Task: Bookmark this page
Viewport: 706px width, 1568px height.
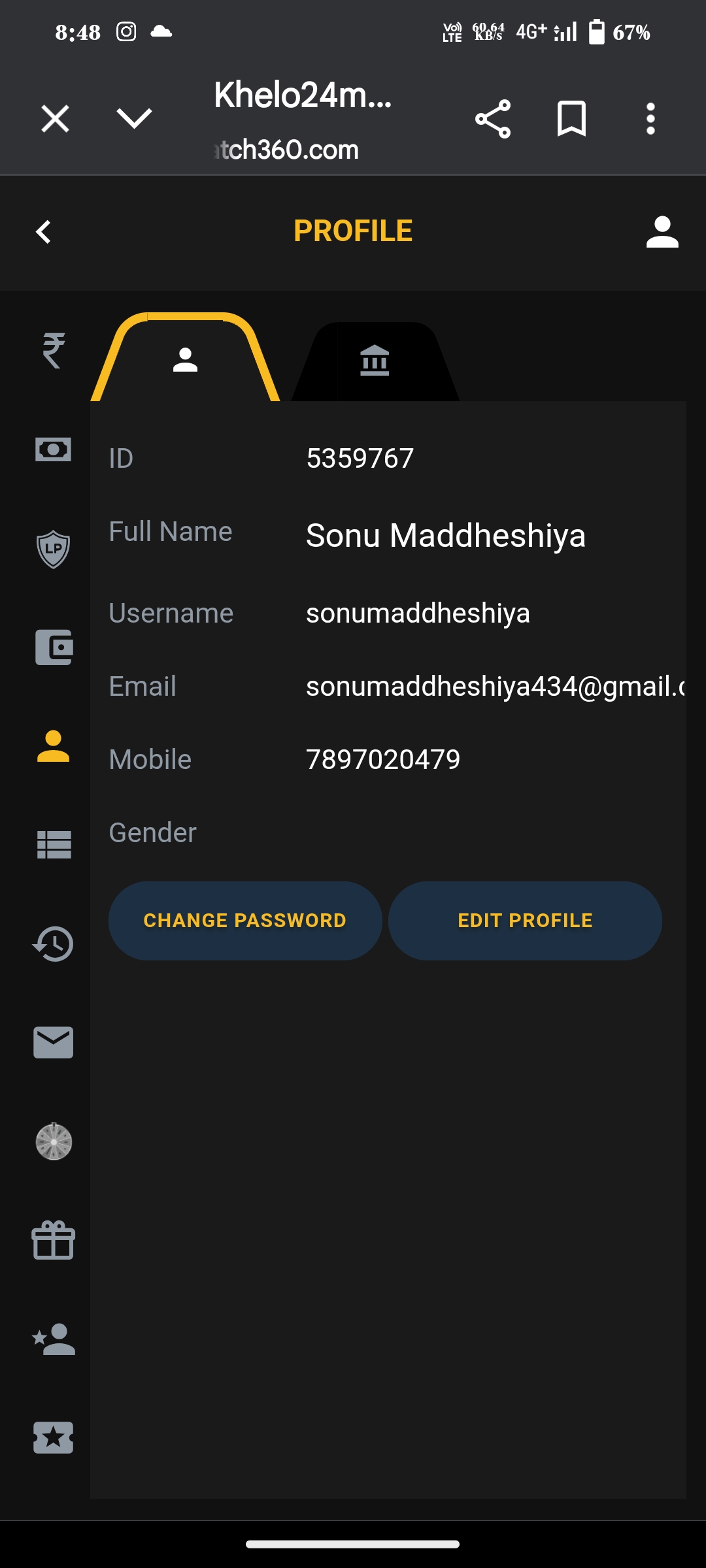Action: pyautogui.click(x=571, y=119)
